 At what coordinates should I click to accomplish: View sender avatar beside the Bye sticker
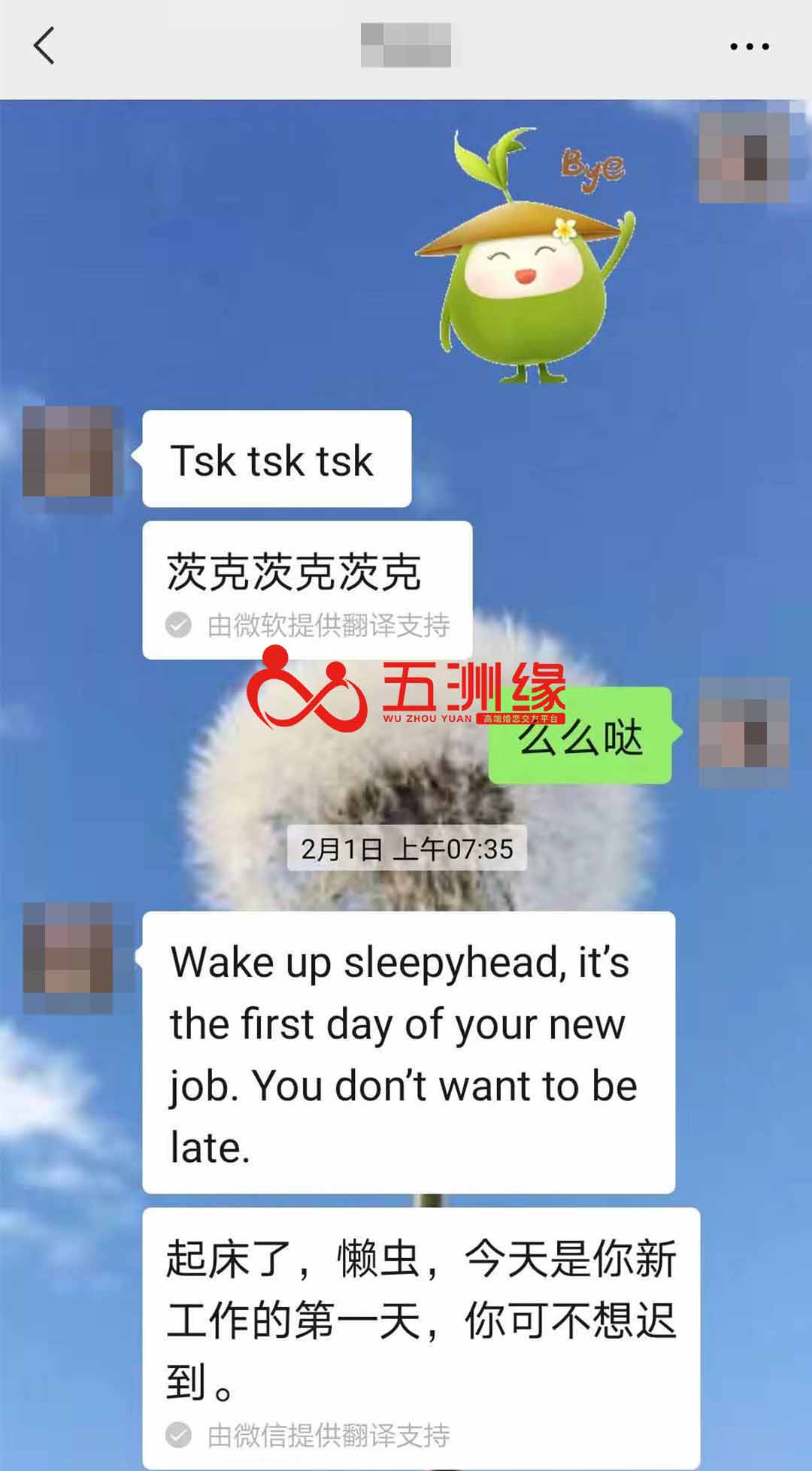744,158
